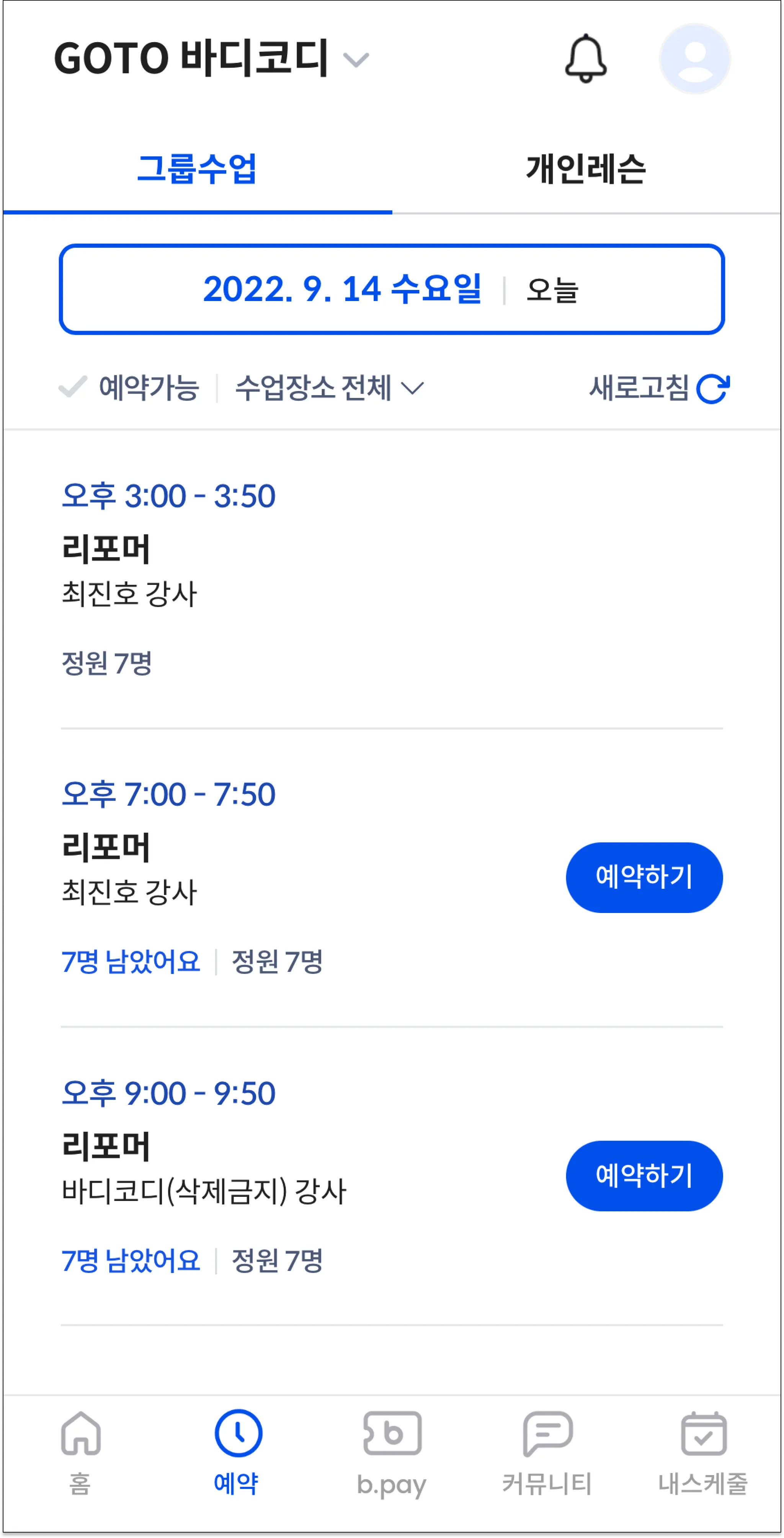
Task: Open the 2022. 9. 14 date picker
Action: click(x=343, y=290)
